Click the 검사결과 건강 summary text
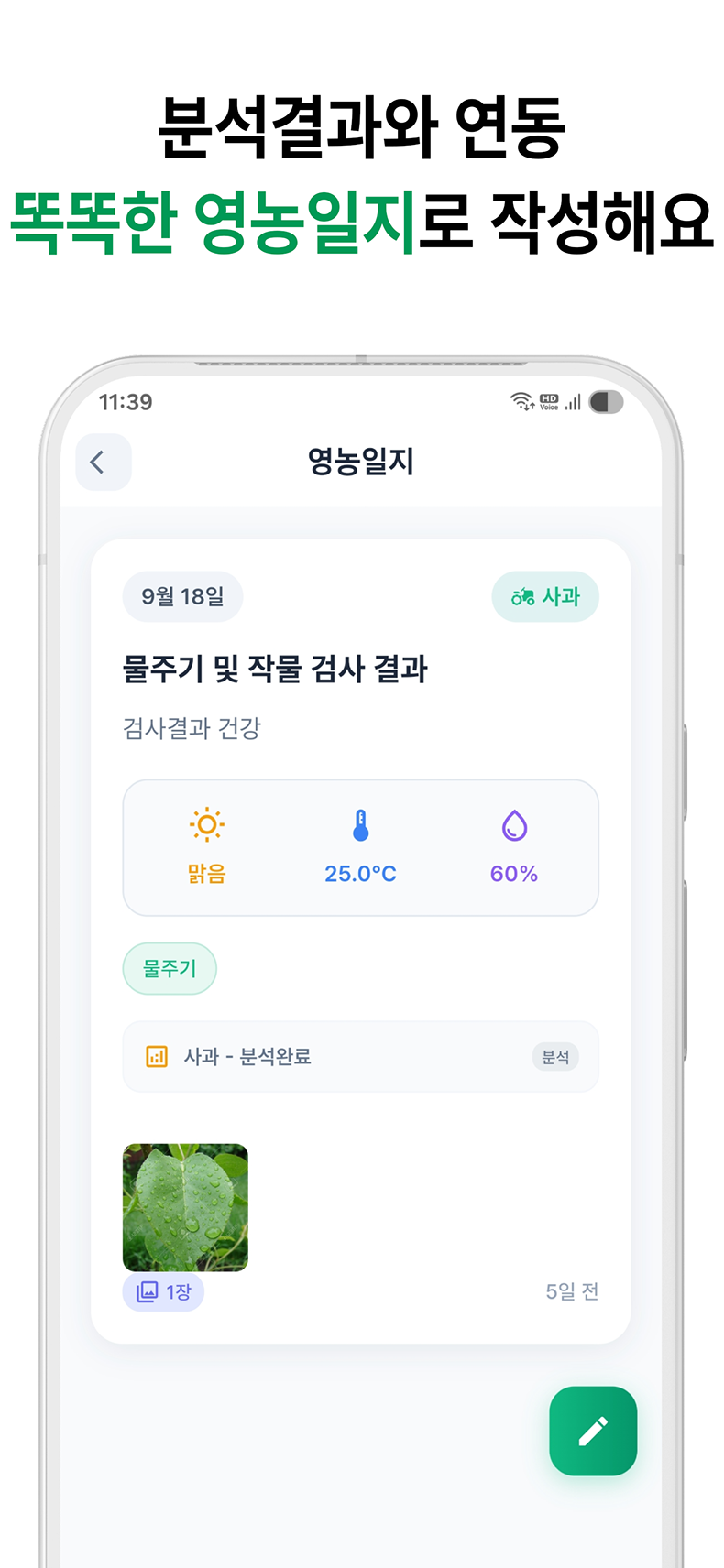 pos(193,728)
